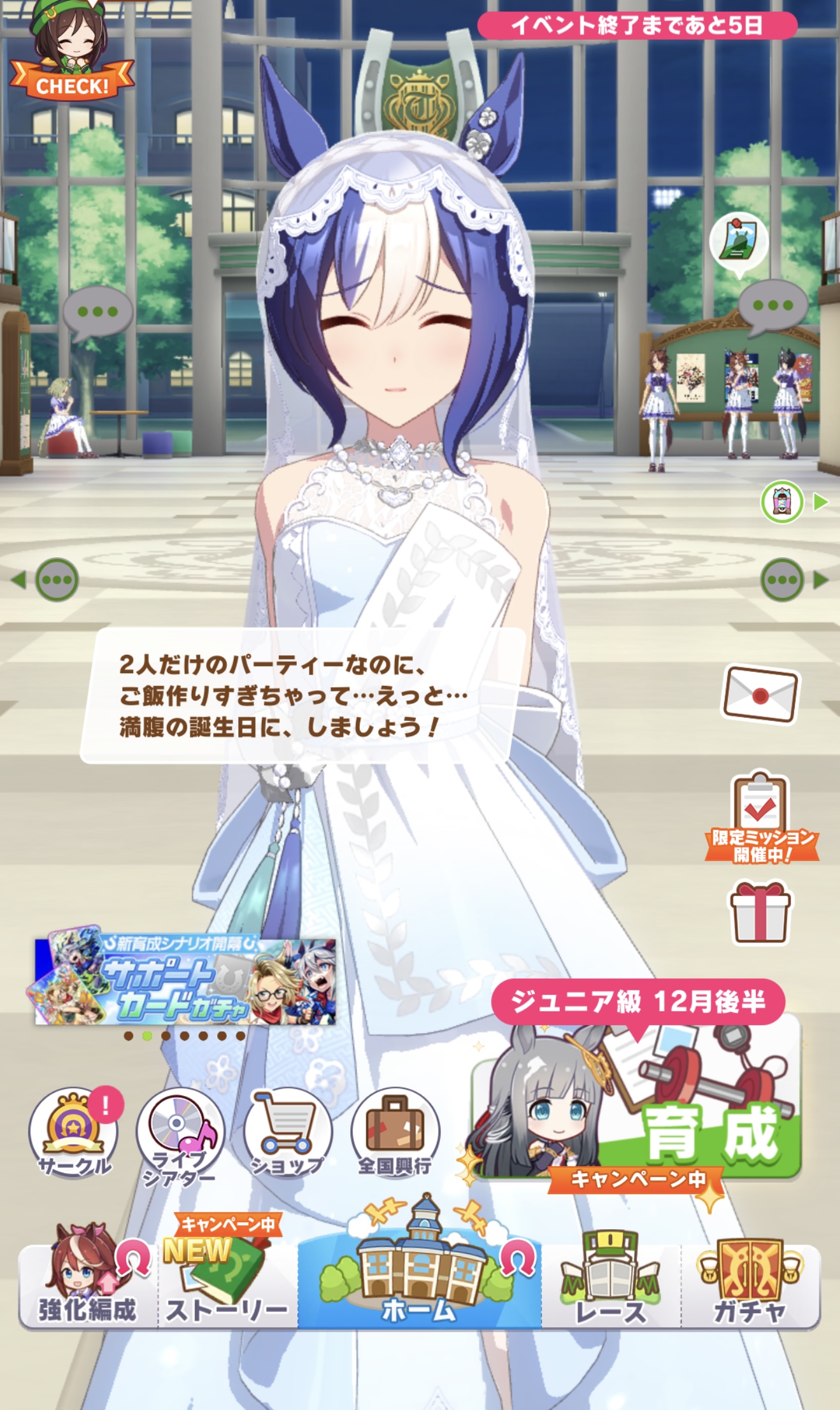Move to the left home area

point(46,580)
